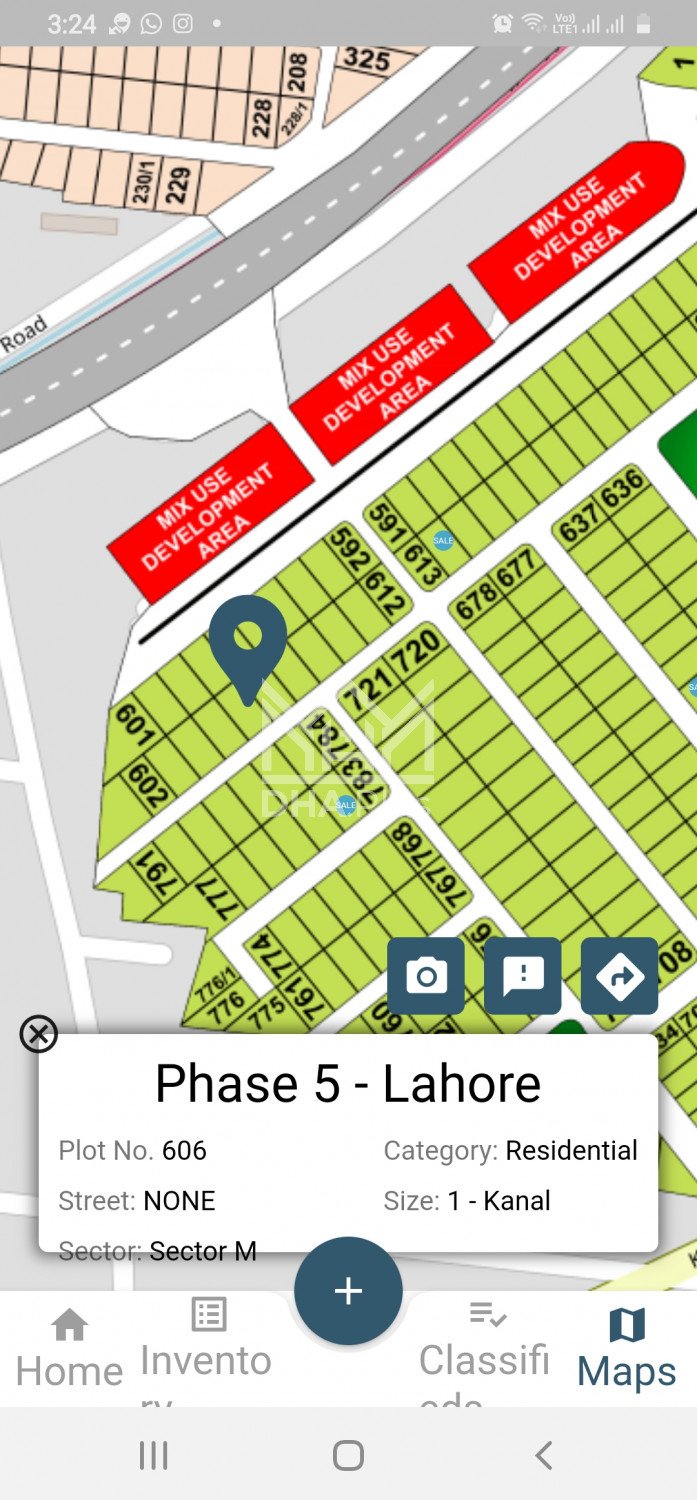
Task: Switch to the Home tab
Action: point(69,1350)
